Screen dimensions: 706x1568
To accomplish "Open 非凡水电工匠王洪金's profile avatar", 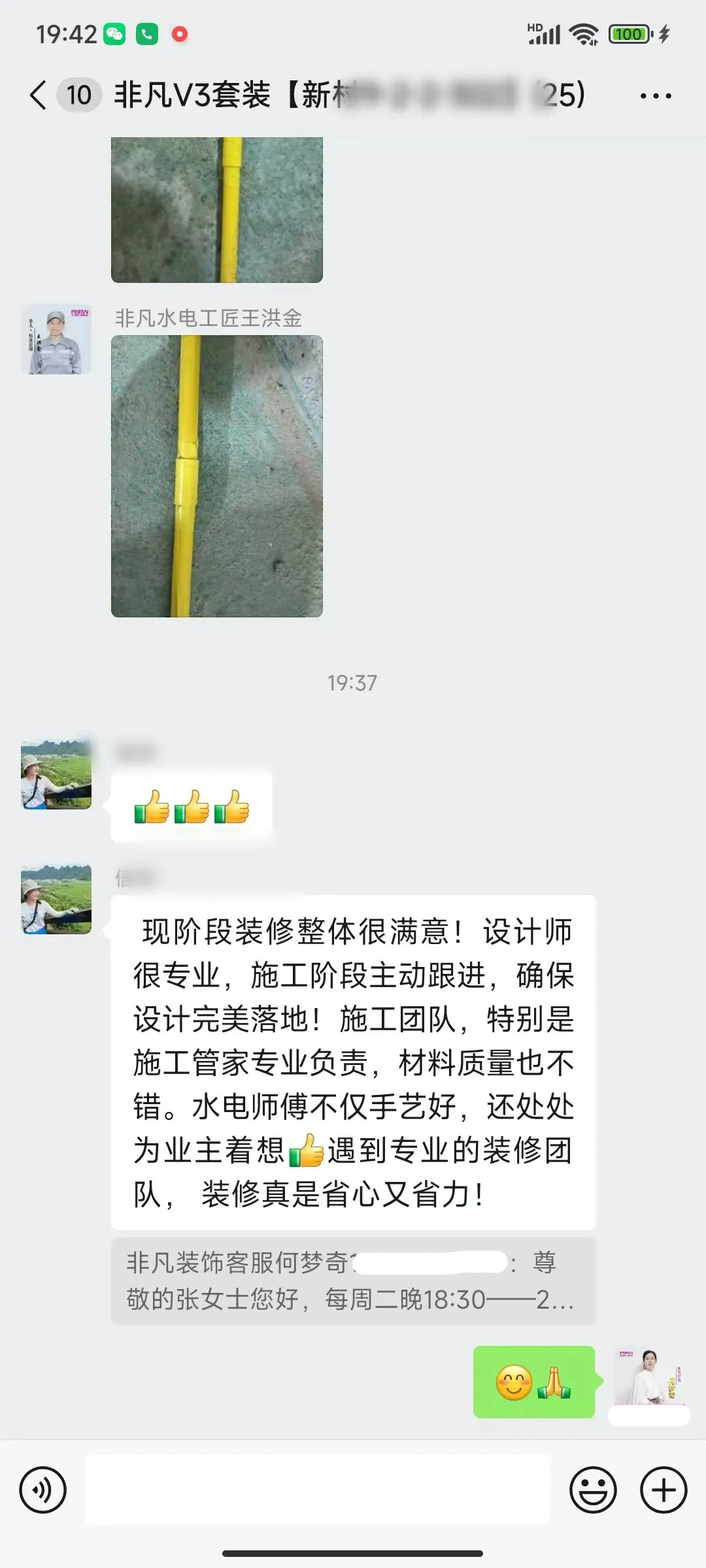I will (x=57, y=340).
